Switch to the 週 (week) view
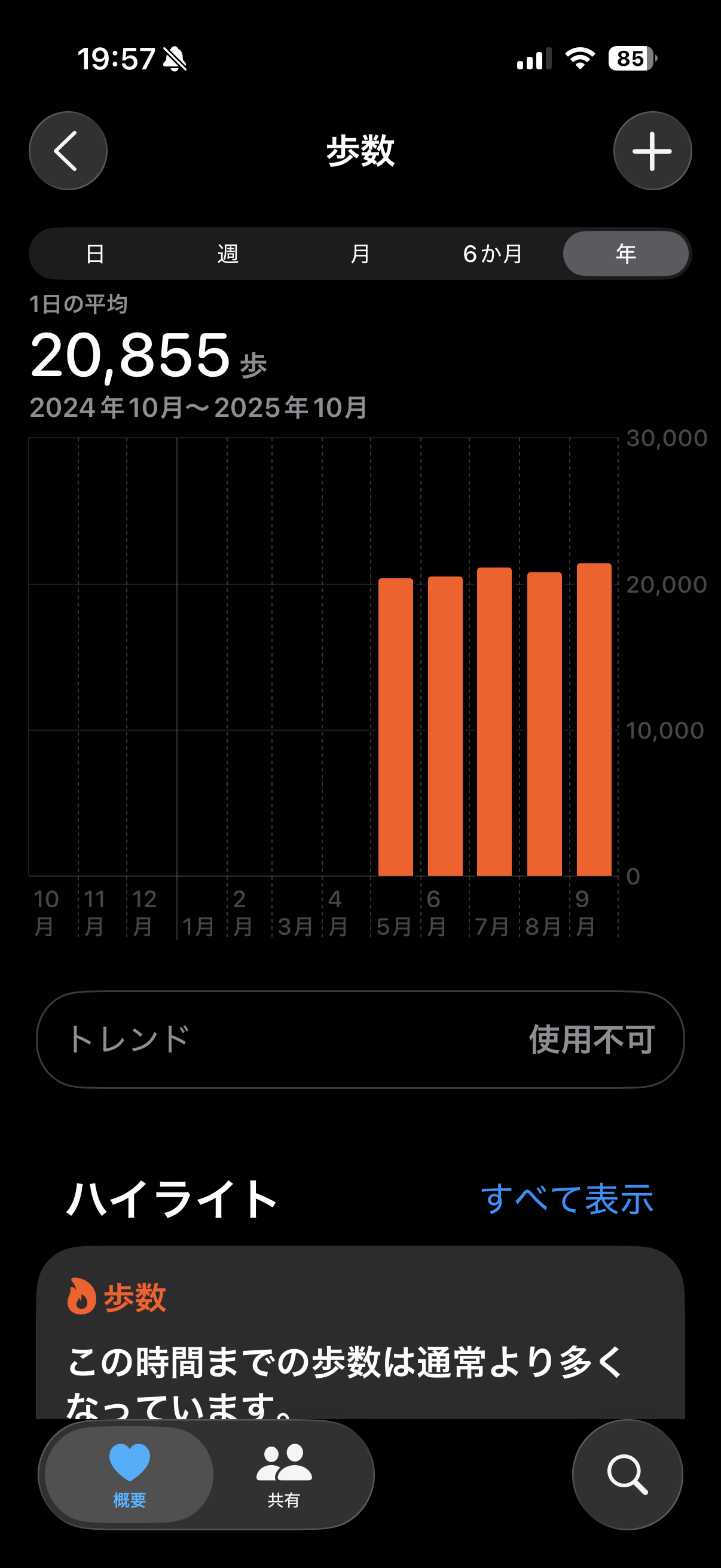Screen dimensions: 721x1568 pos(228,254)
